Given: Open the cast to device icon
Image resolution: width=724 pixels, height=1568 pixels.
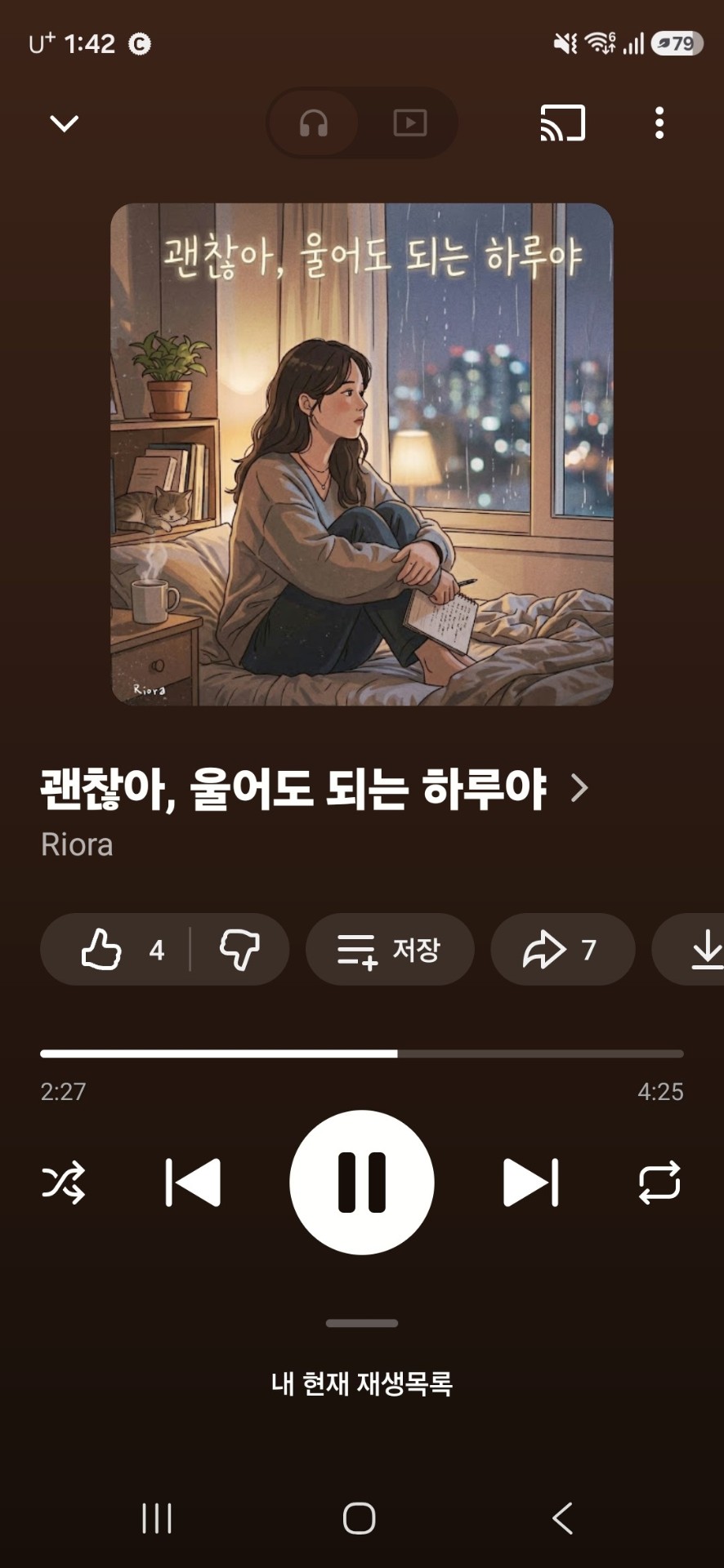Looking at the screenshot, I should (563, 123).
